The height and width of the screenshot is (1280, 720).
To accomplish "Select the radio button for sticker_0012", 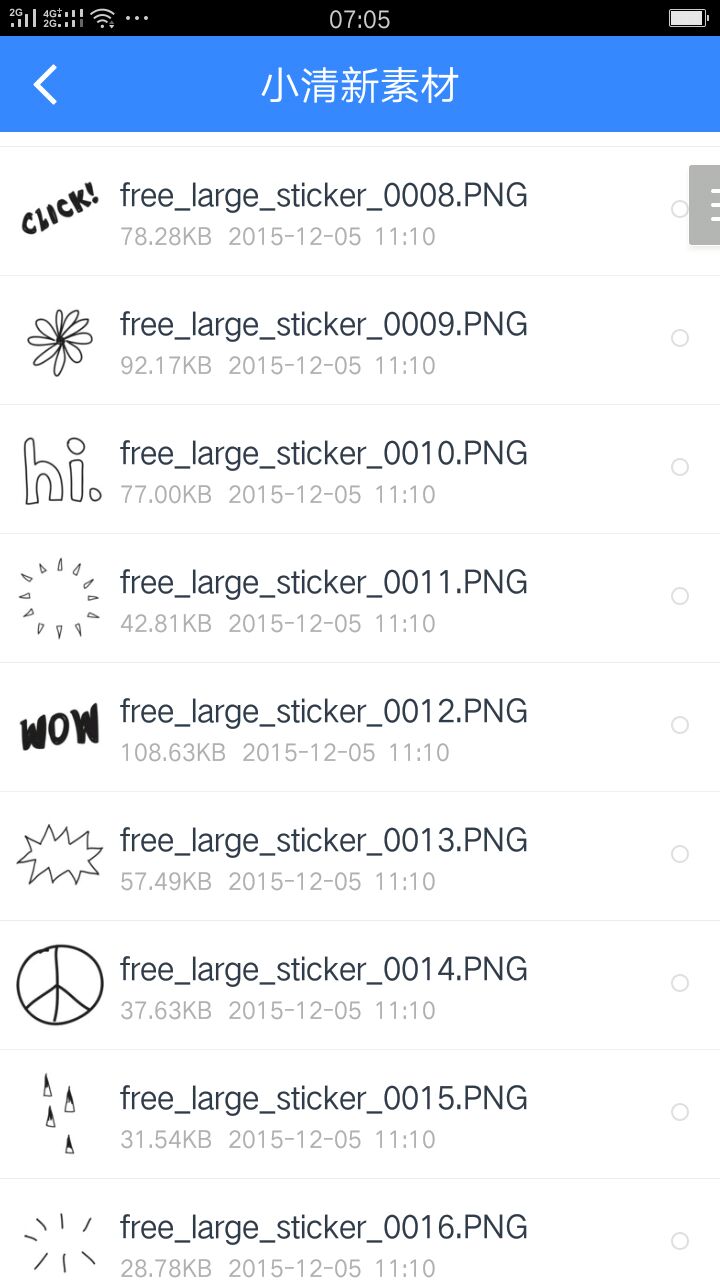I will pyautogui.click(x=680, y=725).
